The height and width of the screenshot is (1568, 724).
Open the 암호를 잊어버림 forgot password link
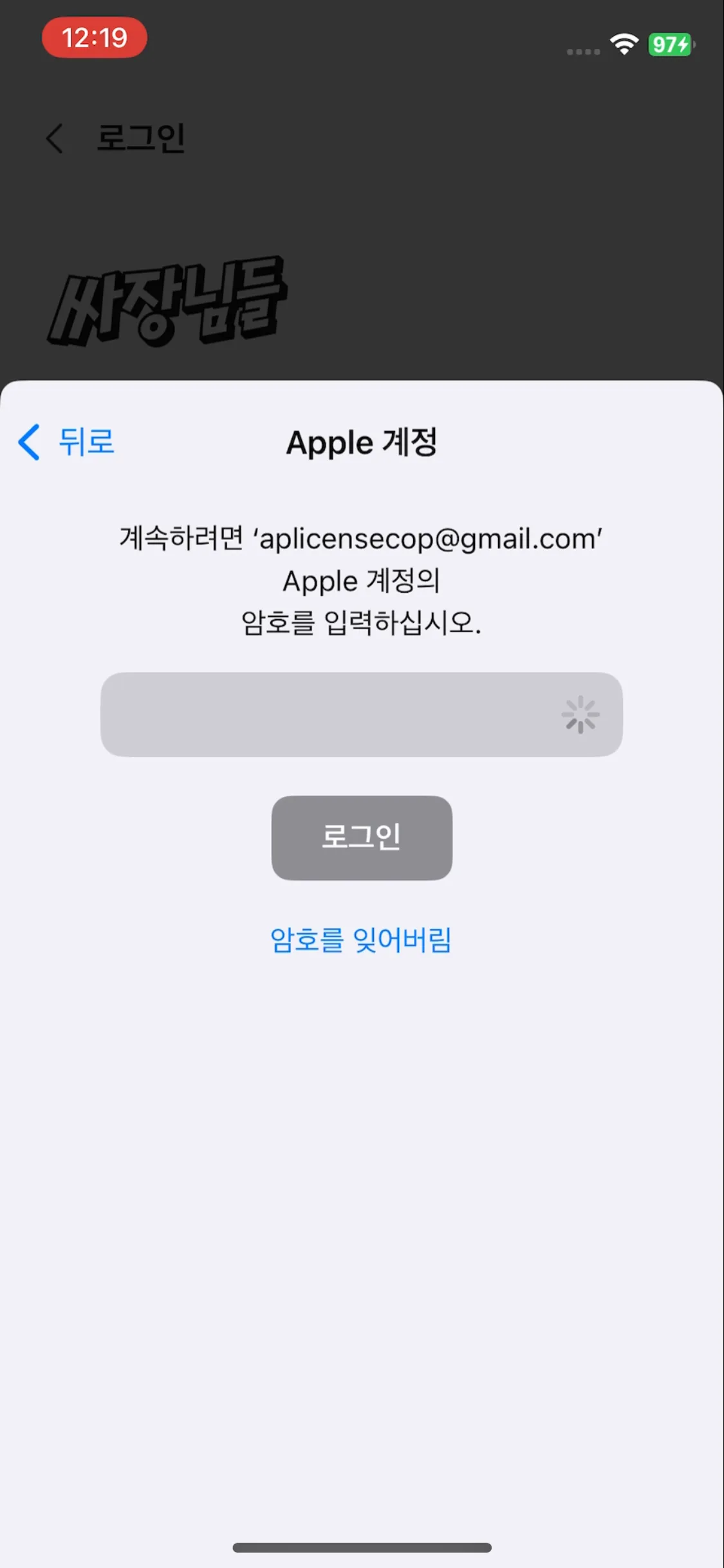360,940
